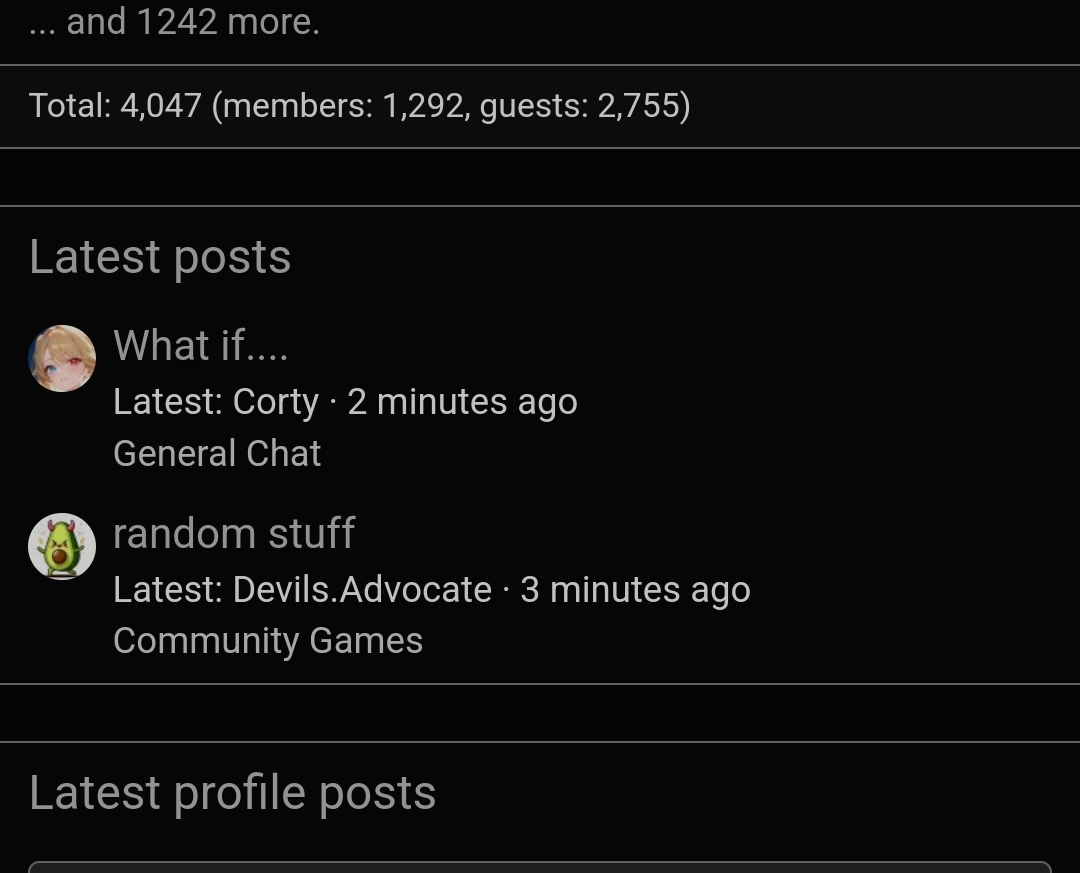View Devils.Advocate's avocado avatar profile
The image size is (1080, 873).
62,546
